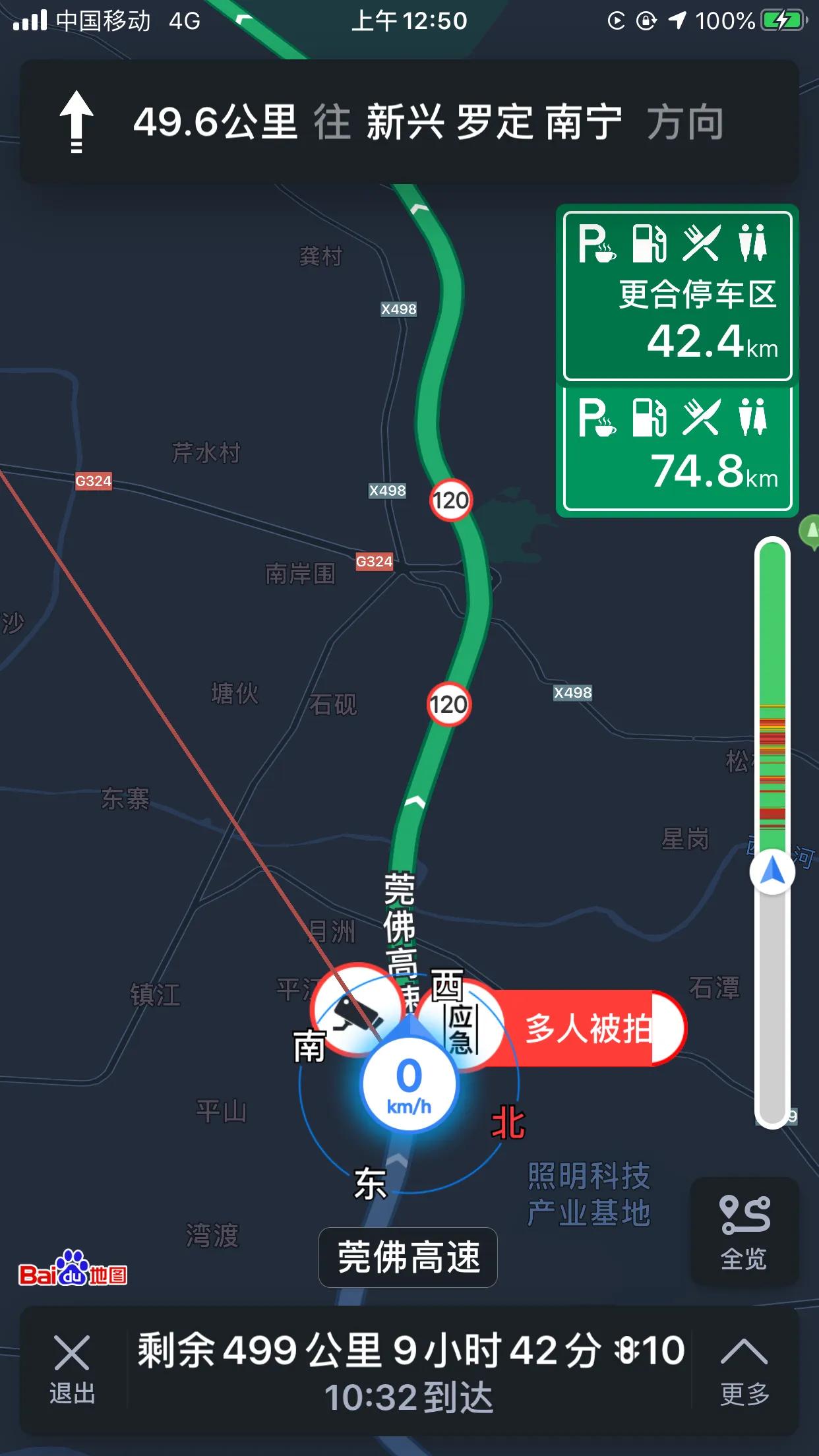Screen dimensions: 819x1456
Task: Tap the 多人被拍 speed camera alert
Action: click(x=587, y=1028)
